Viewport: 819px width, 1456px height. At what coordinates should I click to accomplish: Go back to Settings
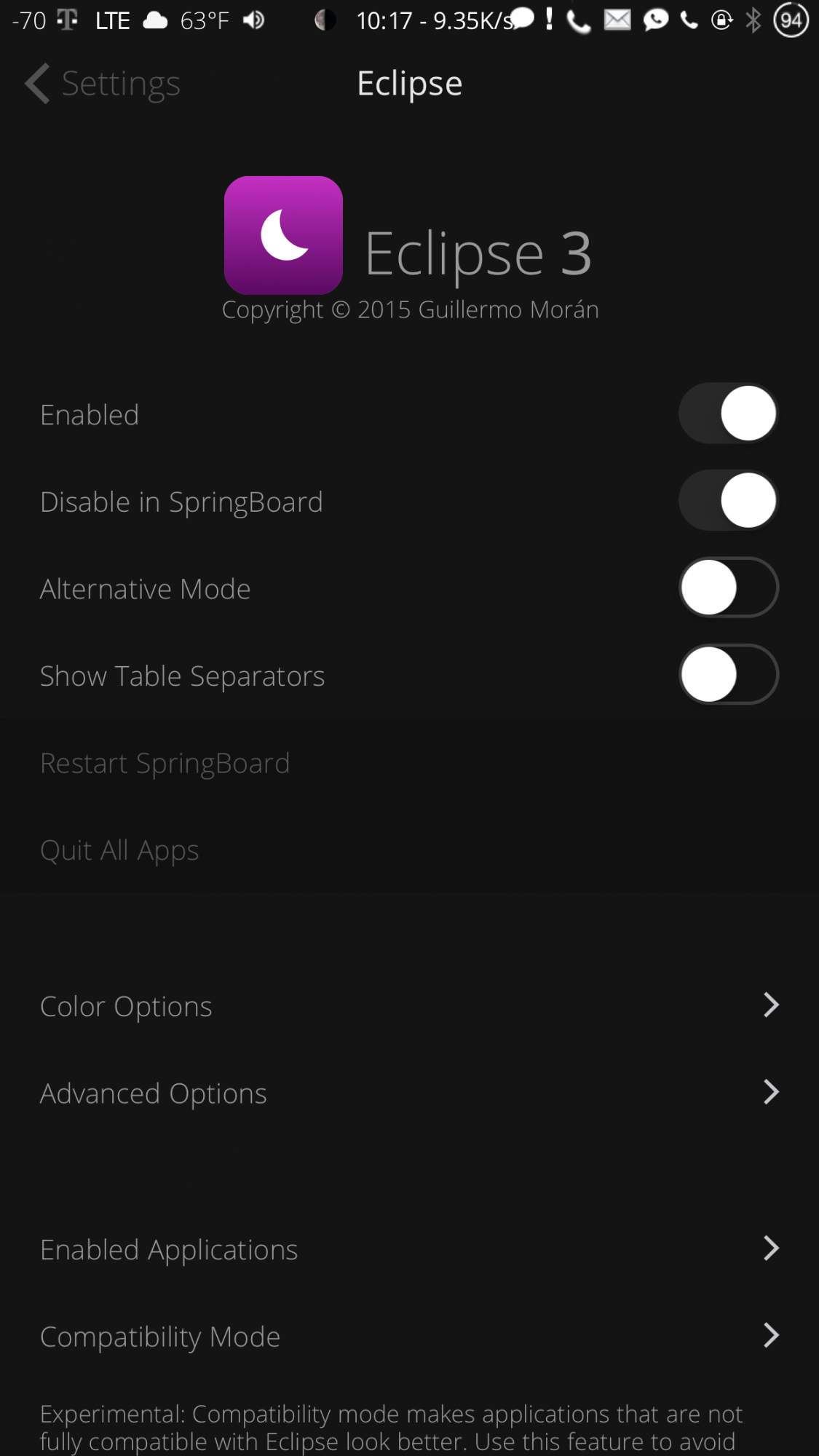(103, 84)
